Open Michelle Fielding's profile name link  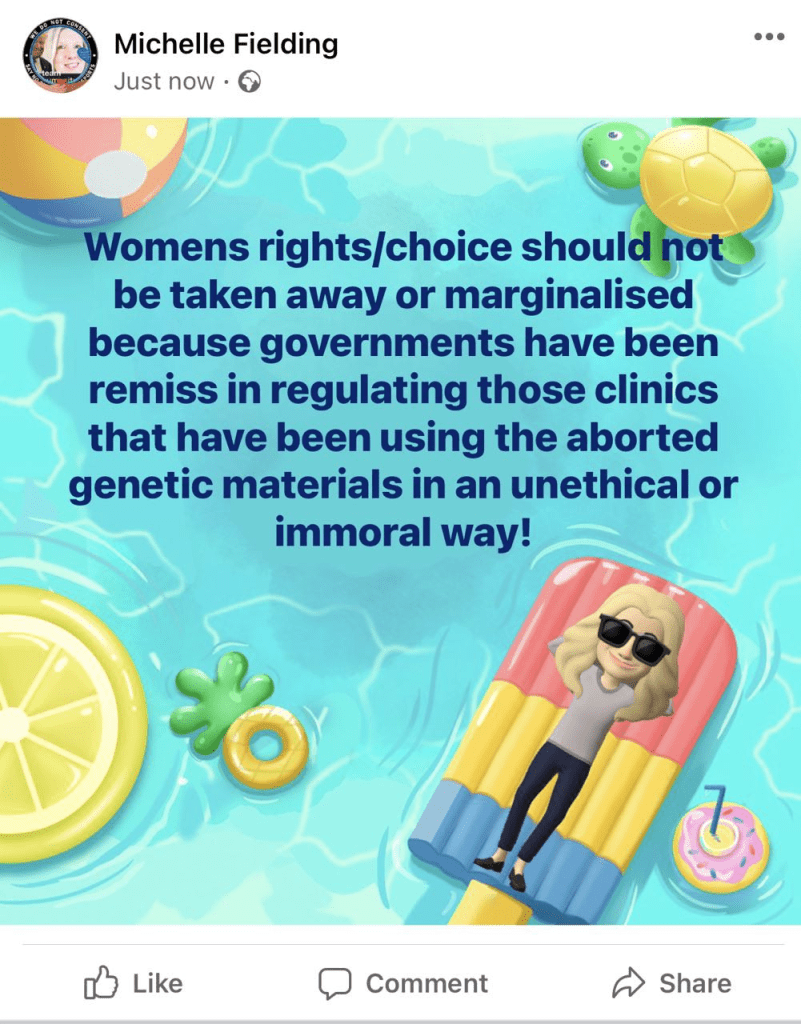[x=225, y=44]
